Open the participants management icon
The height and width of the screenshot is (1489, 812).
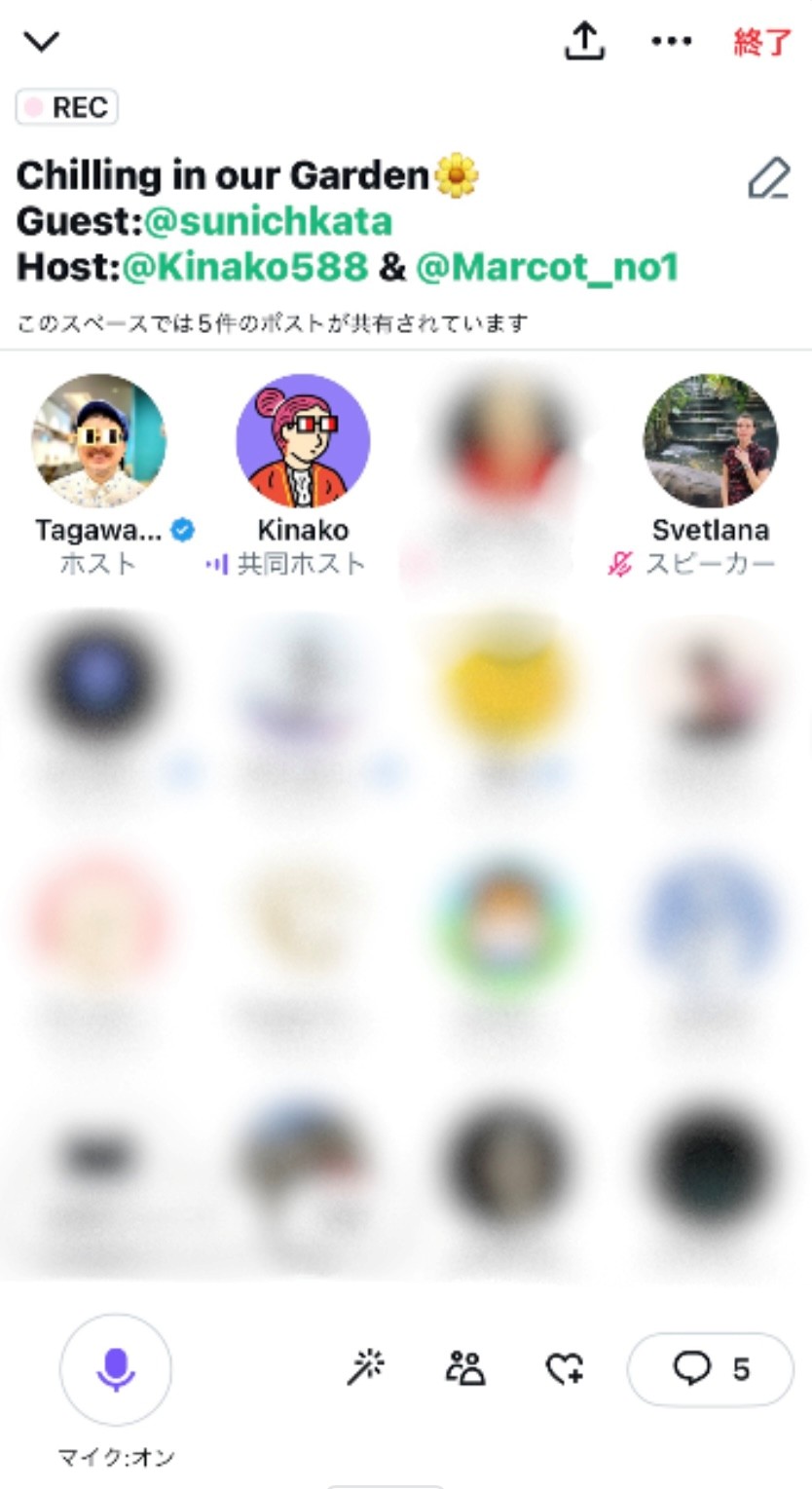tap(465, 1368)
